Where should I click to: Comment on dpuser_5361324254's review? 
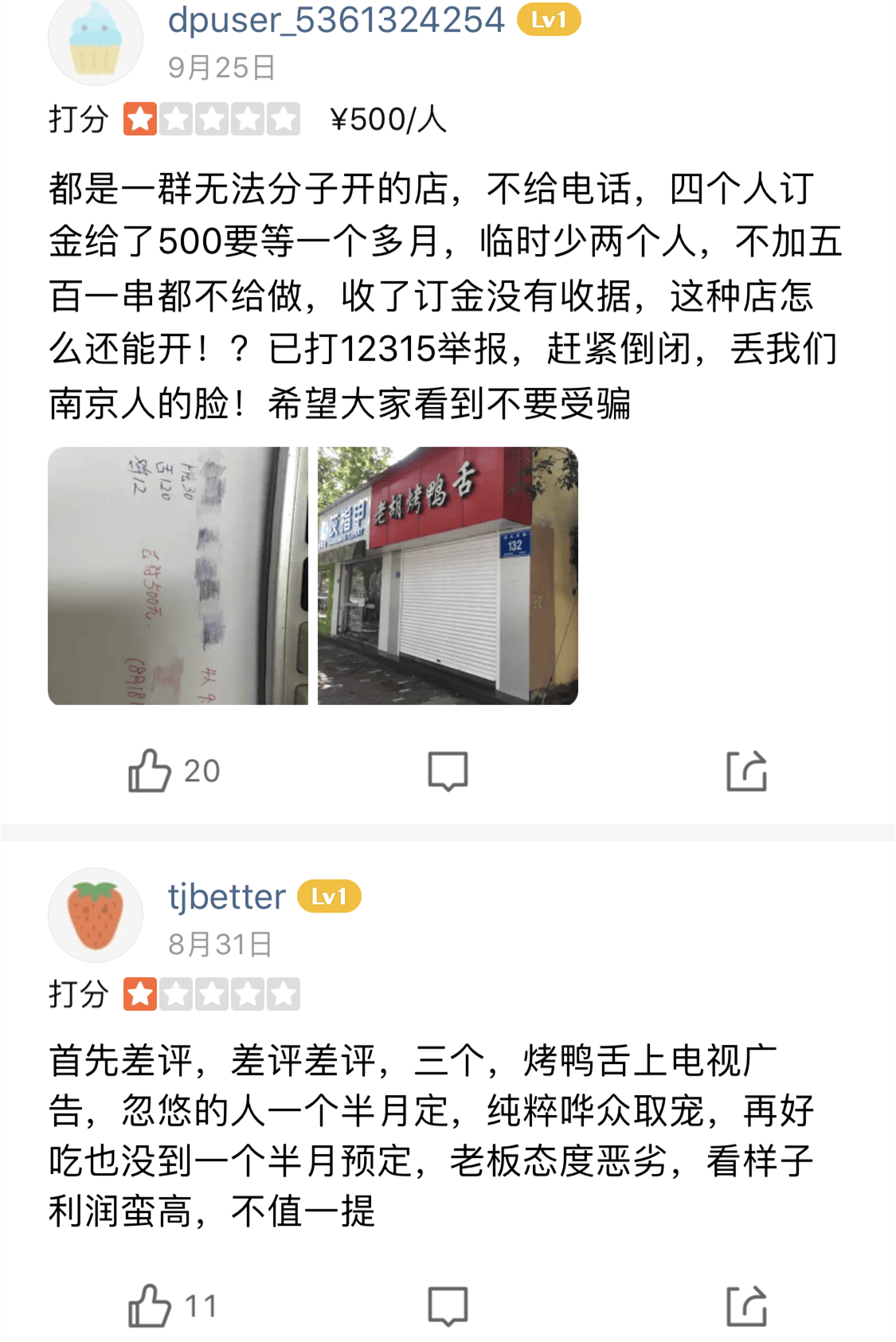(448, 770)
